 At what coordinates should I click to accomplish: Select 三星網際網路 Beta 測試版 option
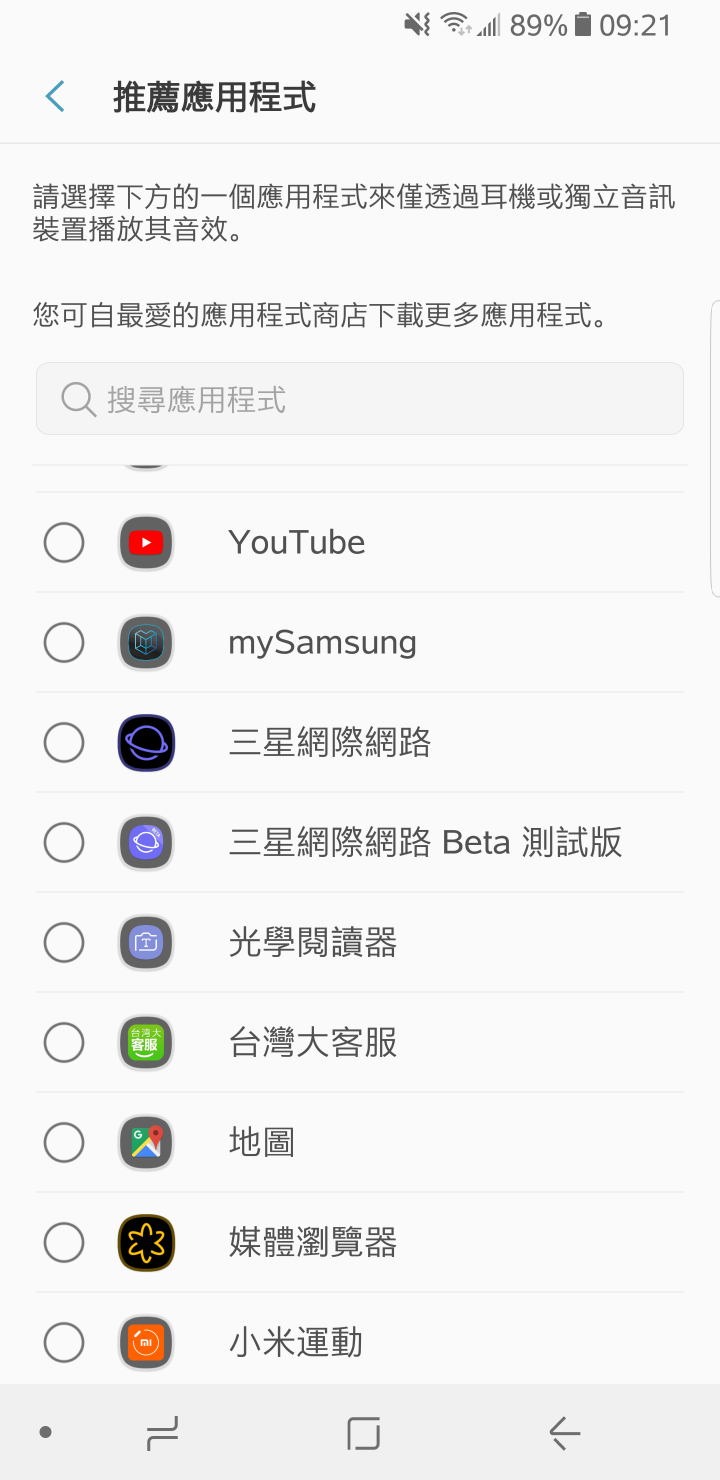point(360,842)
